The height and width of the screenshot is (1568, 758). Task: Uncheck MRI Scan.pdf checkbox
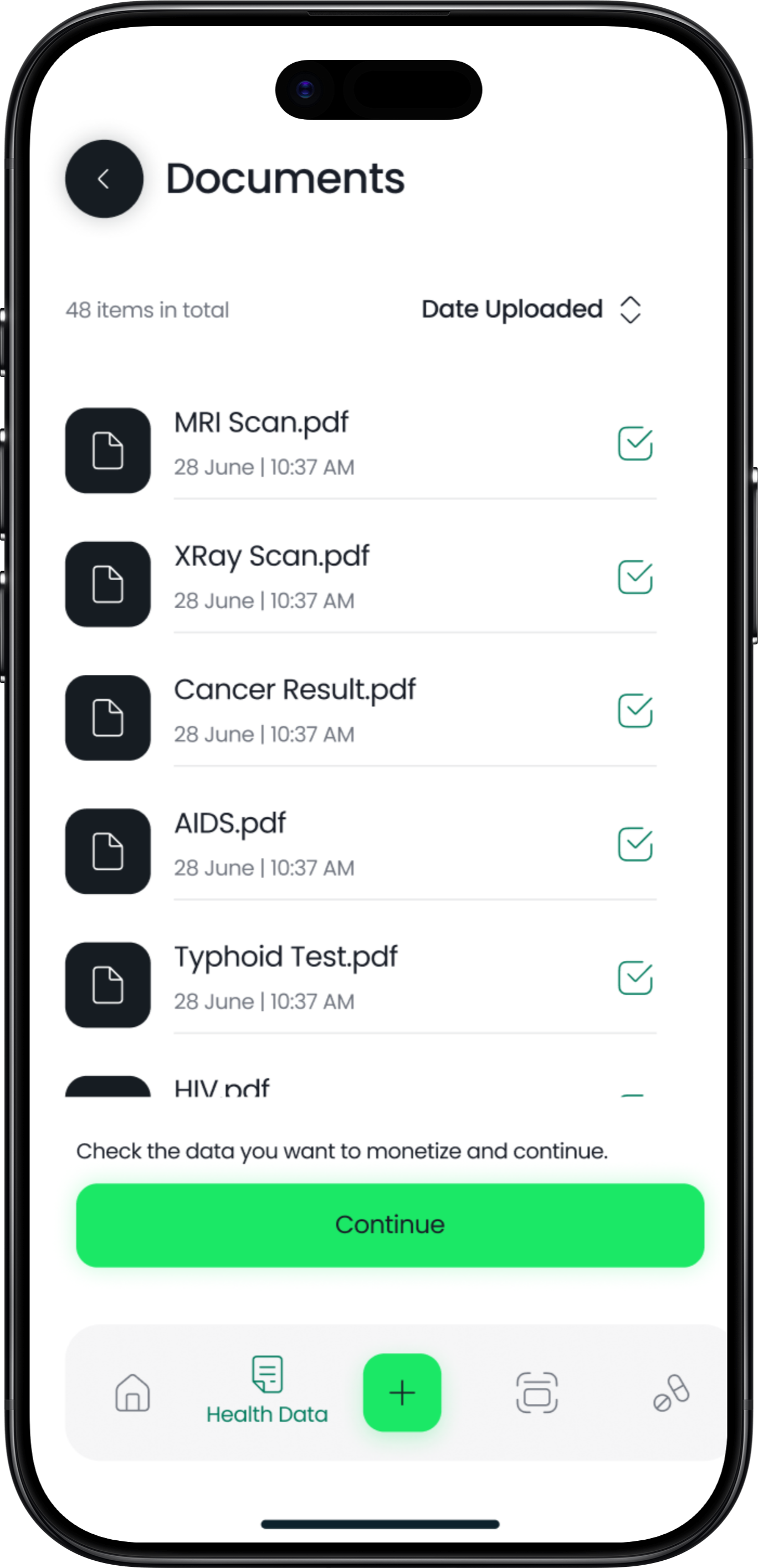[634, 444]
